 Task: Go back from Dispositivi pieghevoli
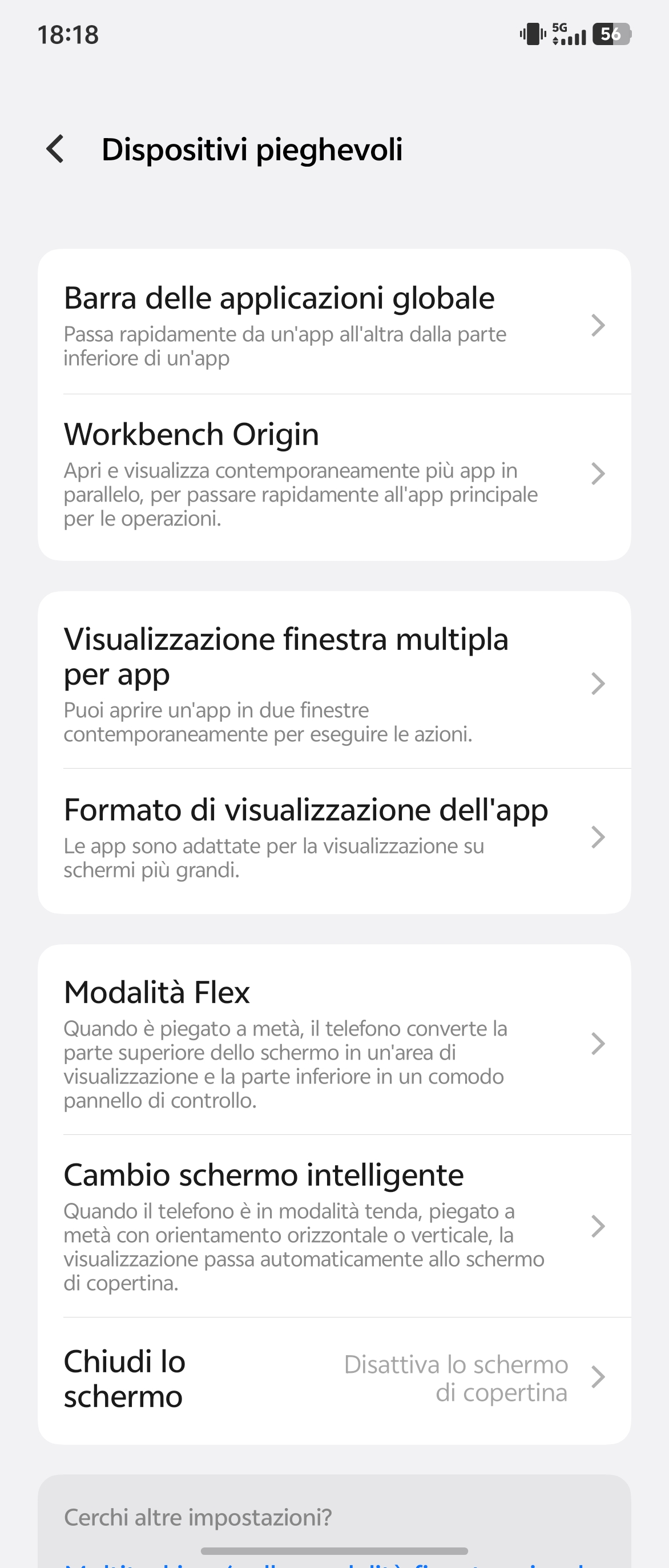coord(55,149)
